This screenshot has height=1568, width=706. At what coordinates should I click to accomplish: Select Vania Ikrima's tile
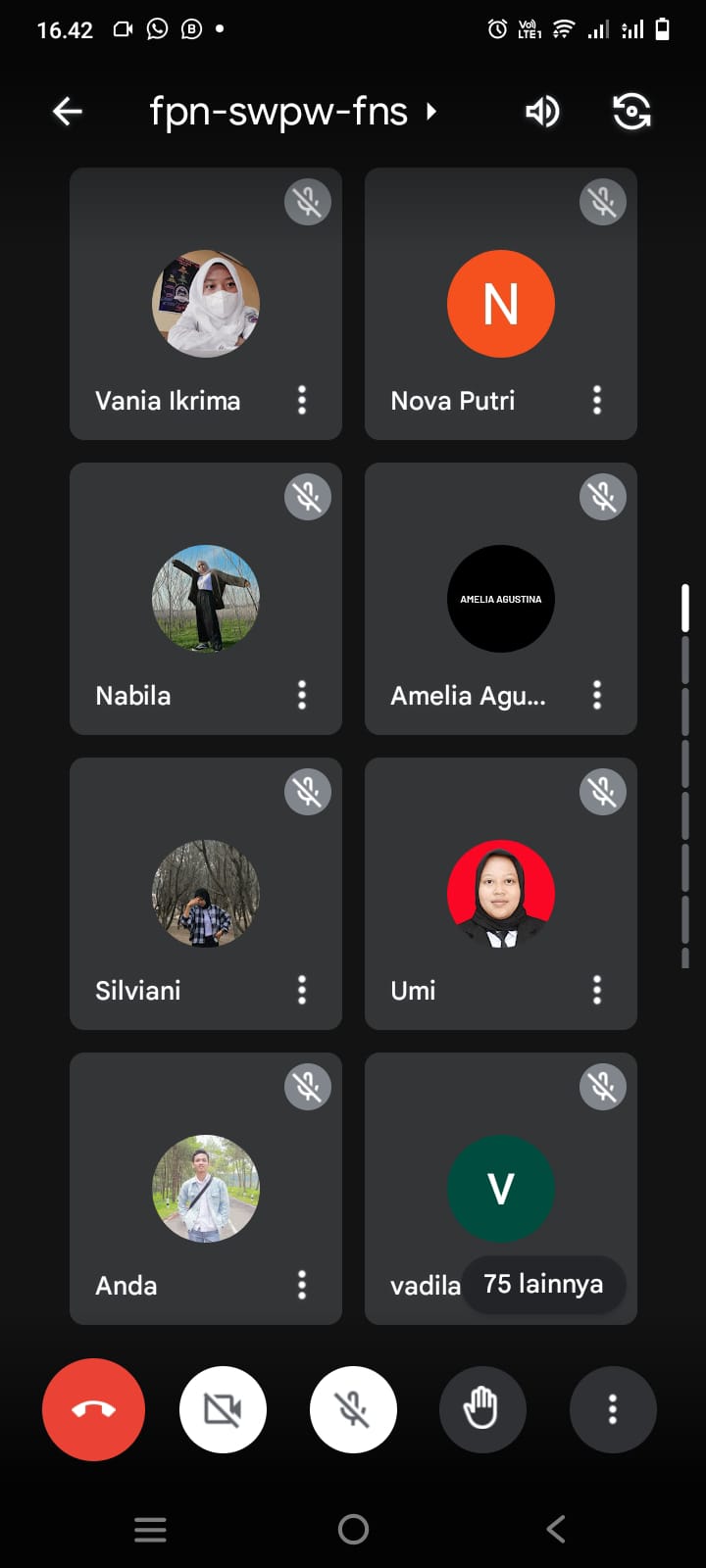[206, 304]
